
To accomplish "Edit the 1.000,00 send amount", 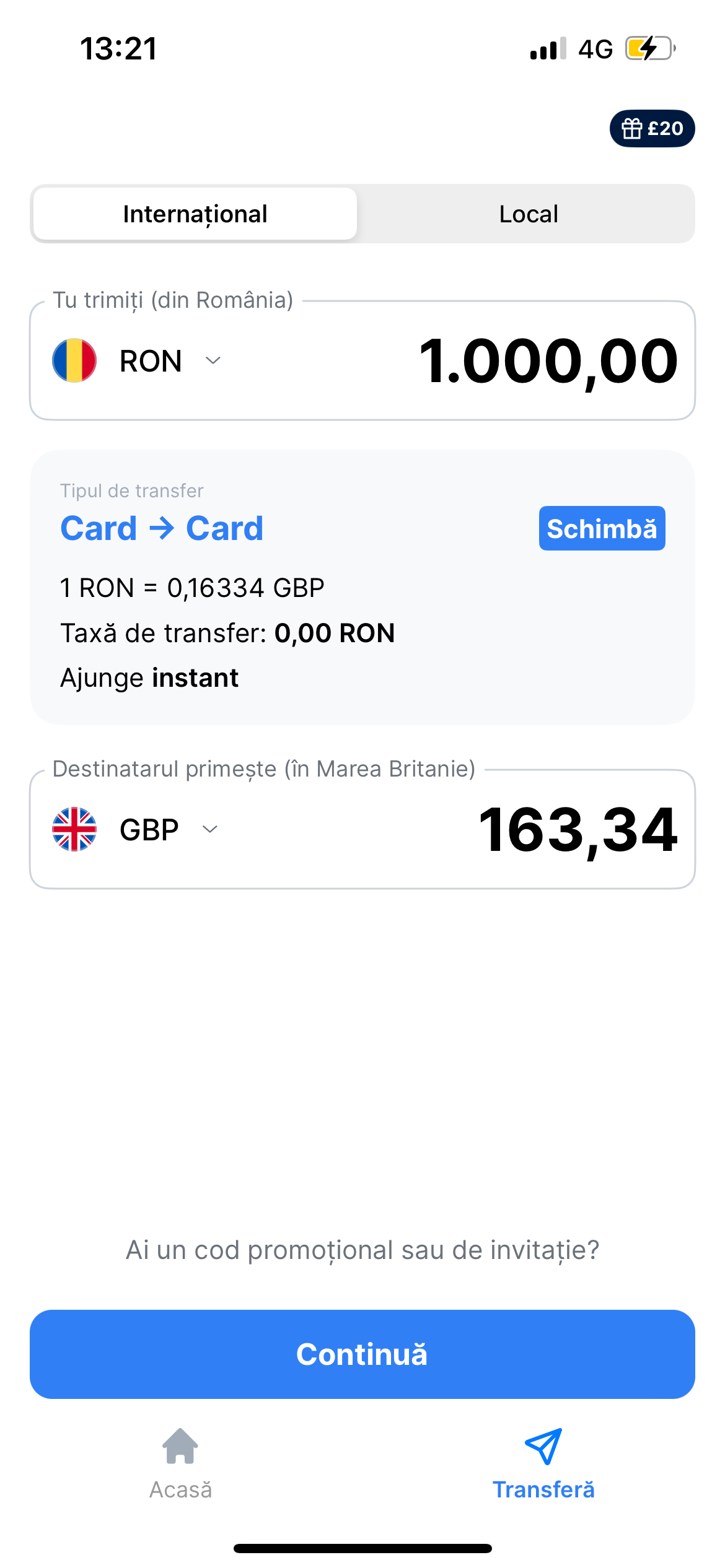I will click(x=548, y=361).
